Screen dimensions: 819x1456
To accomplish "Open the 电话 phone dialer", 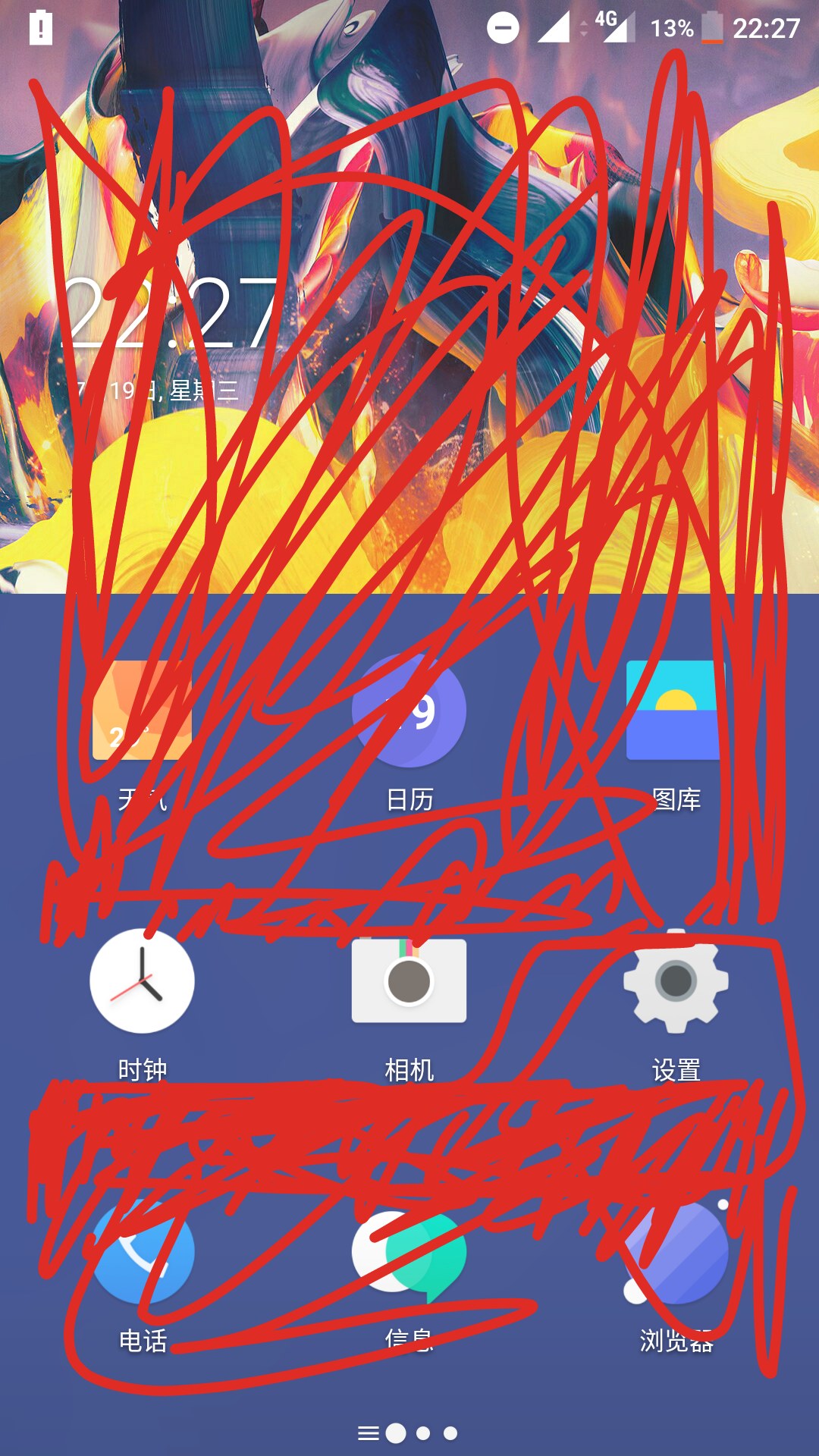I will point(142,1252).
